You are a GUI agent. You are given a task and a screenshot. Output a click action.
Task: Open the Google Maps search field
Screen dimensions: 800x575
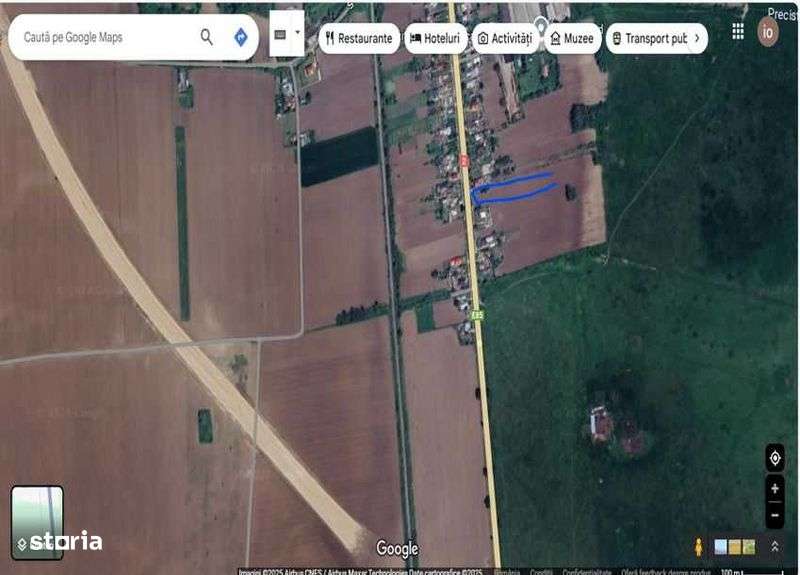click(x=100, y=37)
